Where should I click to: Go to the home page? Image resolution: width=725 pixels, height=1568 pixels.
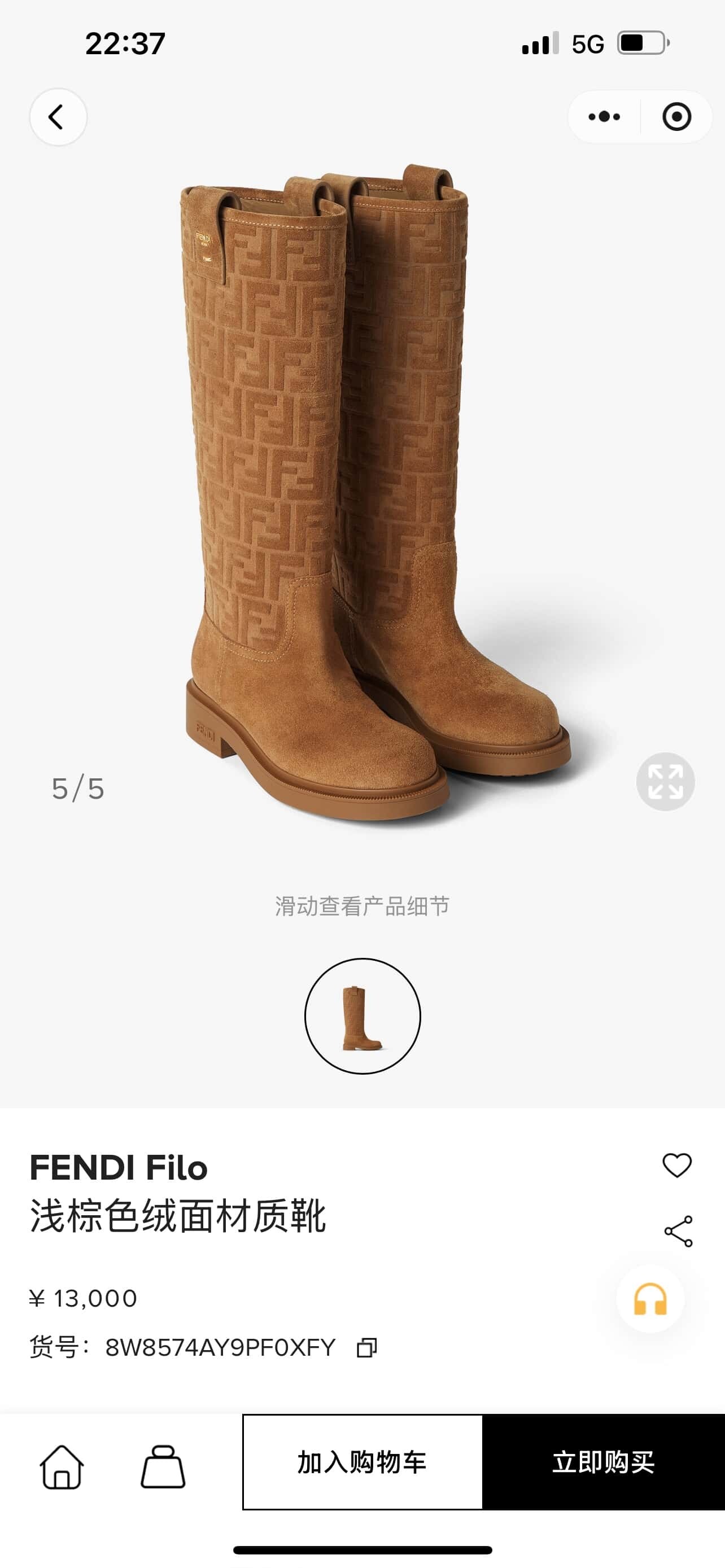coord(62,1467)
